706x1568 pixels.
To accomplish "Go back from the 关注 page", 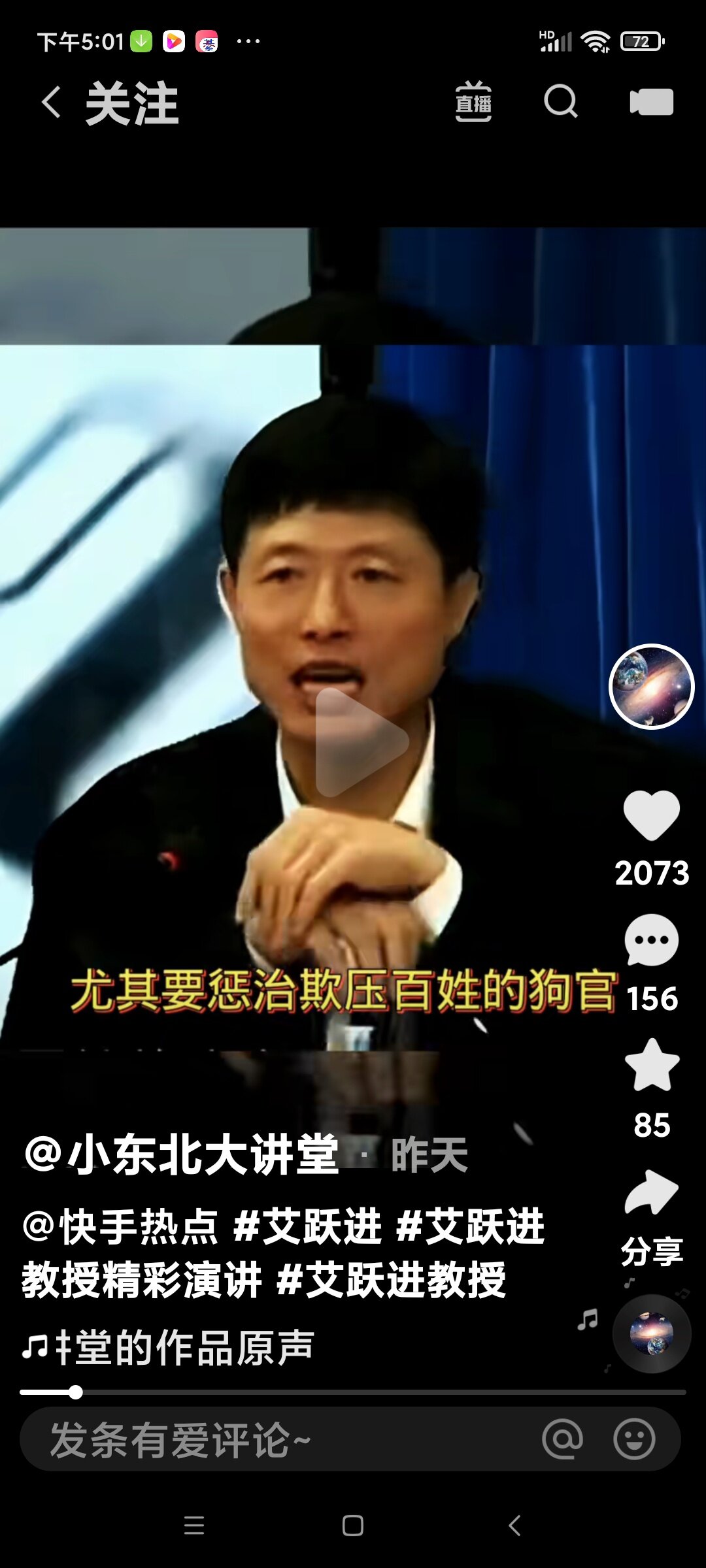I will coord(51,103).
